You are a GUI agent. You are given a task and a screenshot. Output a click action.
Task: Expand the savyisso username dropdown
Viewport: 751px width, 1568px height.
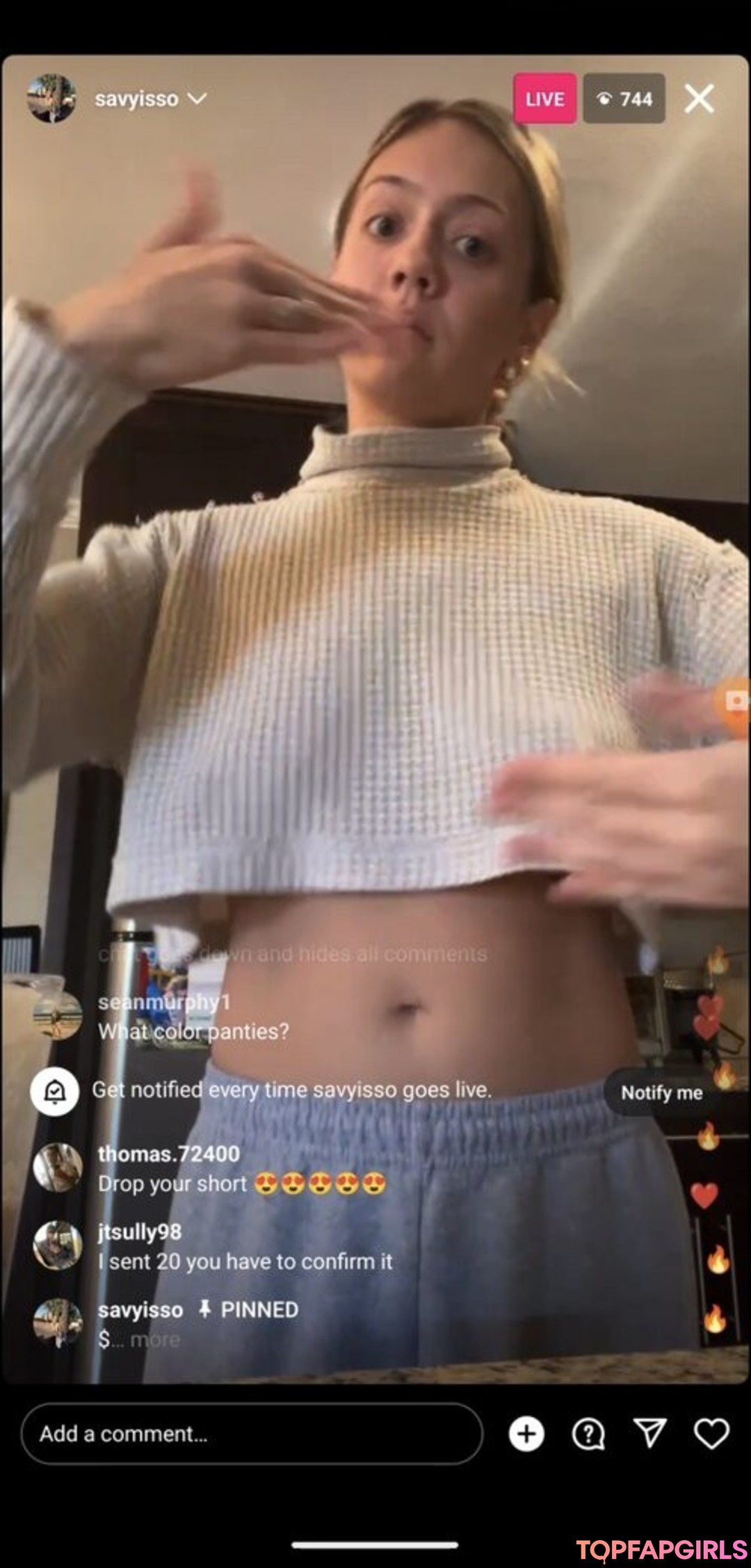pos(197,99)
